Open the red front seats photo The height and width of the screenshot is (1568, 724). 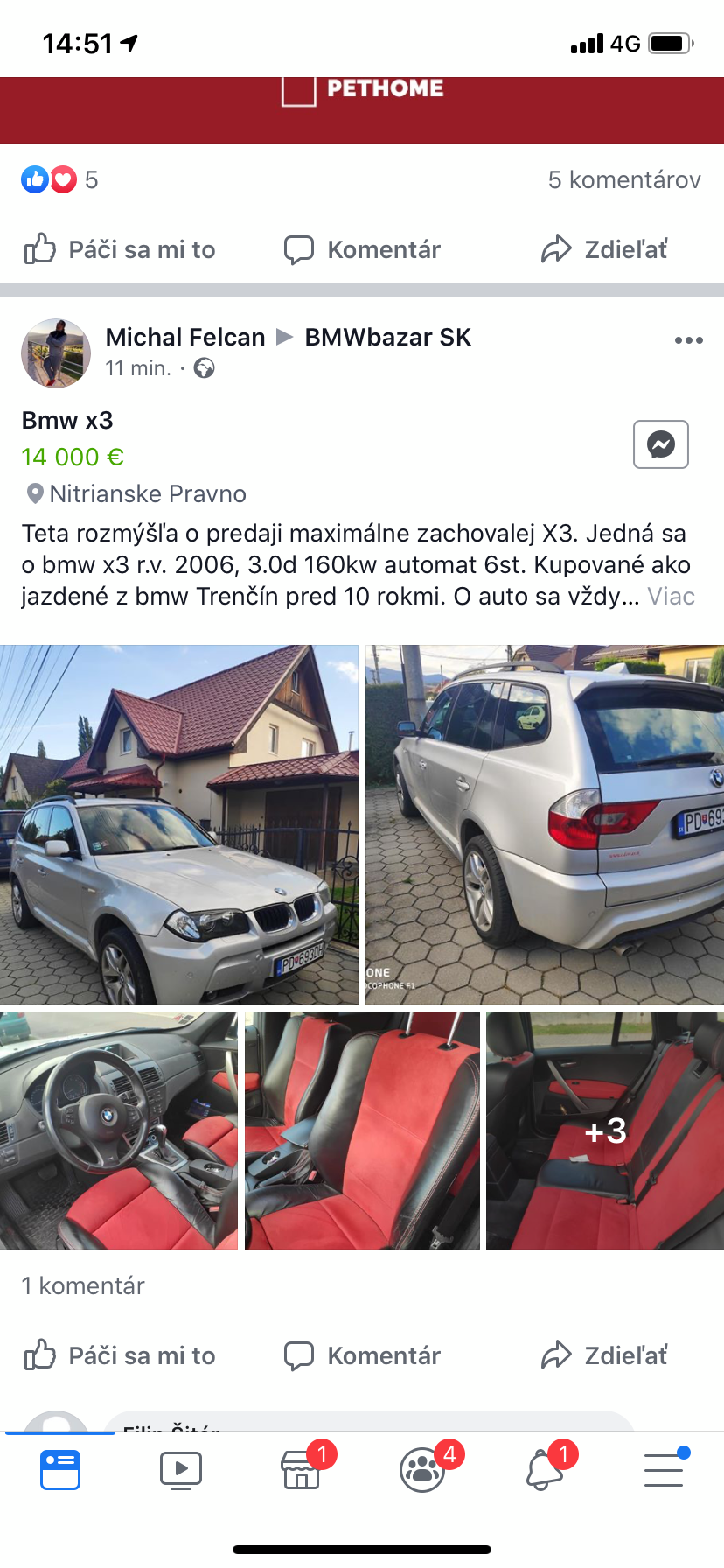(362, 1130)
